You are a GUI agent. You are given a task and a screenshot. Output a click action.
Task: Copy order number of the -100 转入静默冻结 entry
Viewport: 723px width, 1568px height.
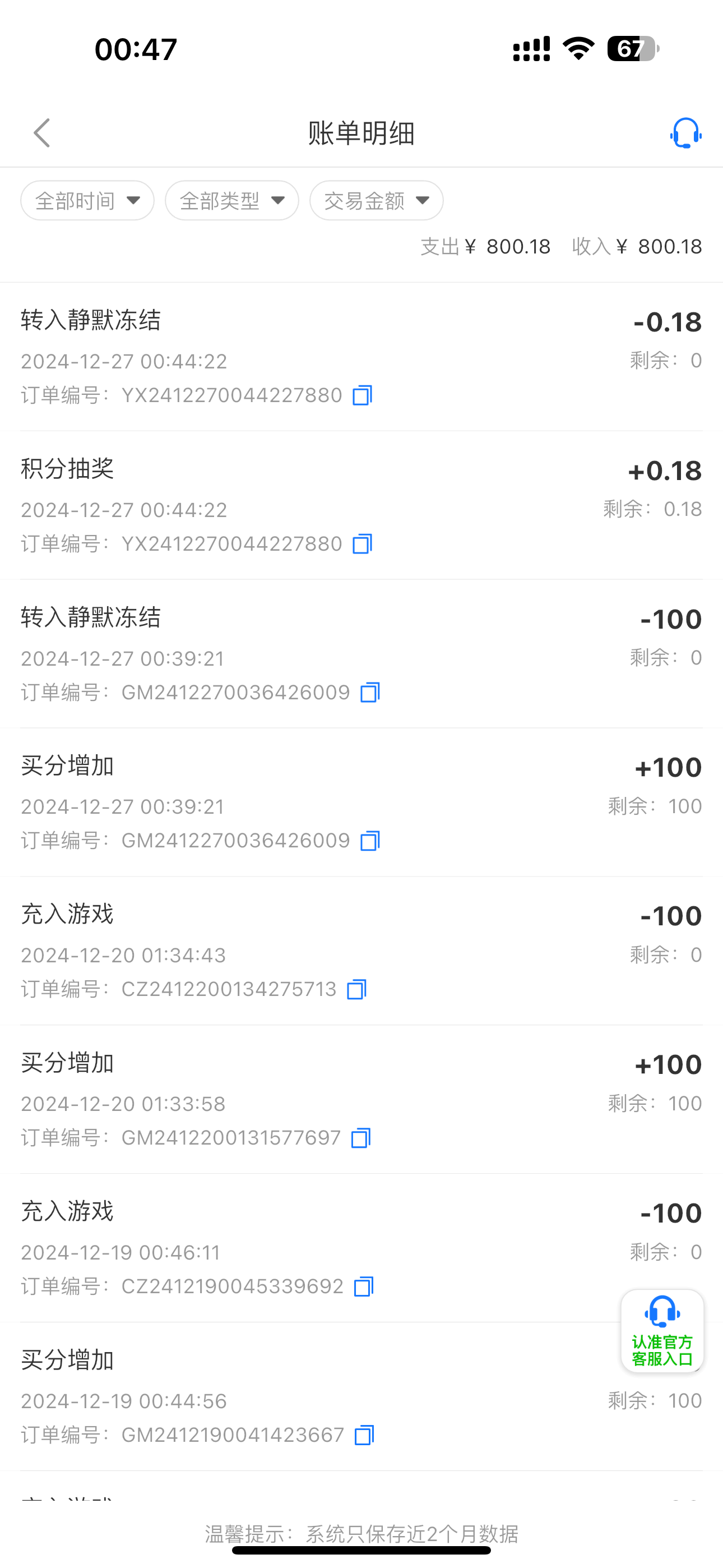coord(370,692)
